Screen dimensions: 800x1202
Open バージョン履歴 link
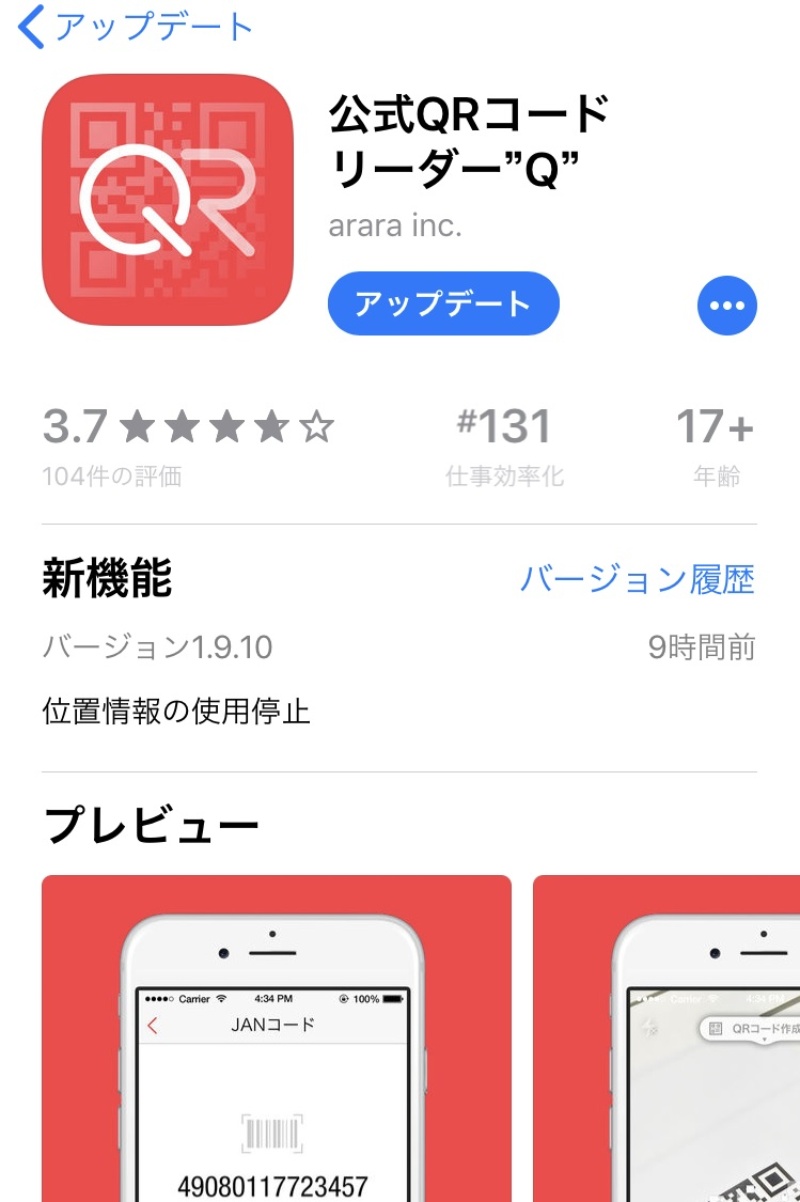(637, 580)
